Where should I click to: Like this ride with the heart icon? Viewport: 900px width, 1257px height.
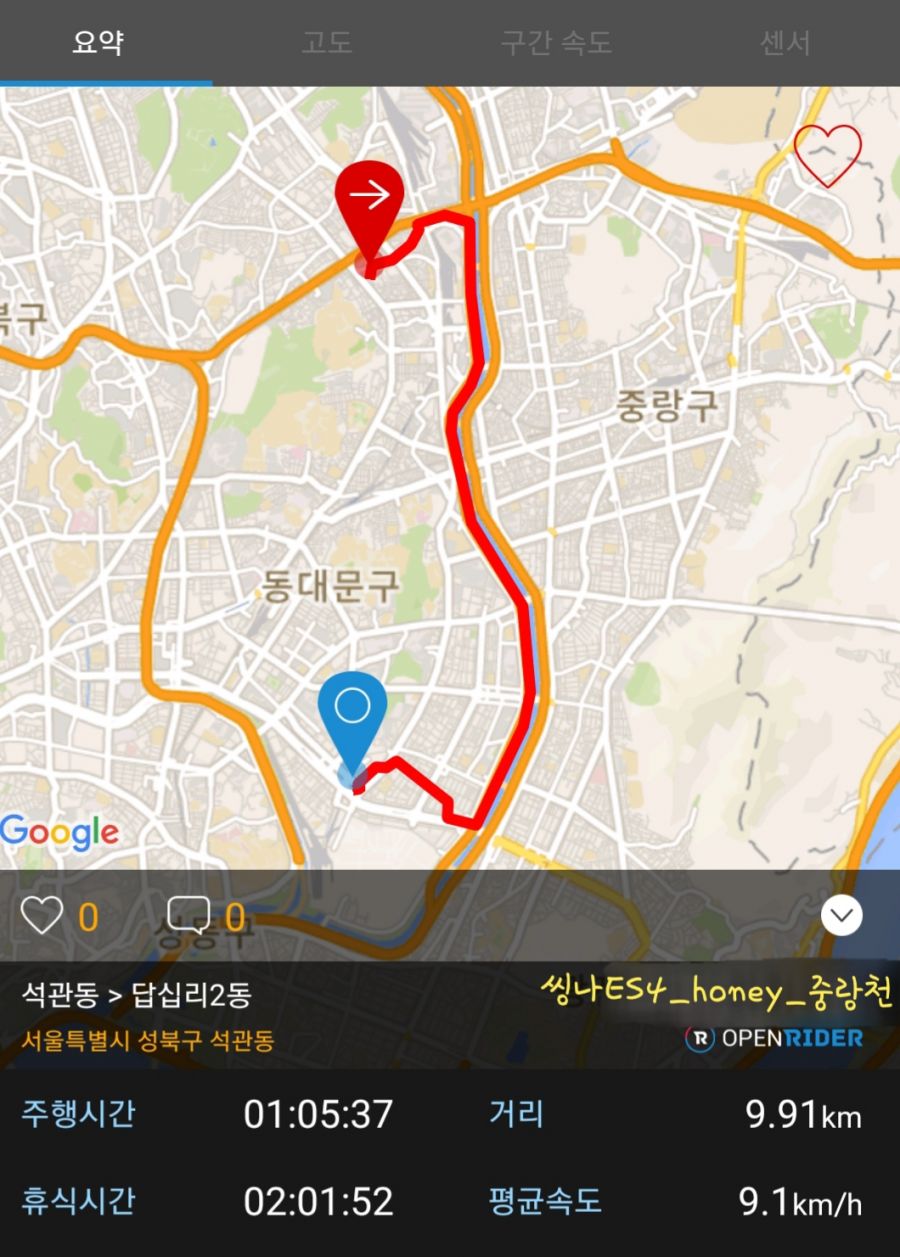click(42, 915)
